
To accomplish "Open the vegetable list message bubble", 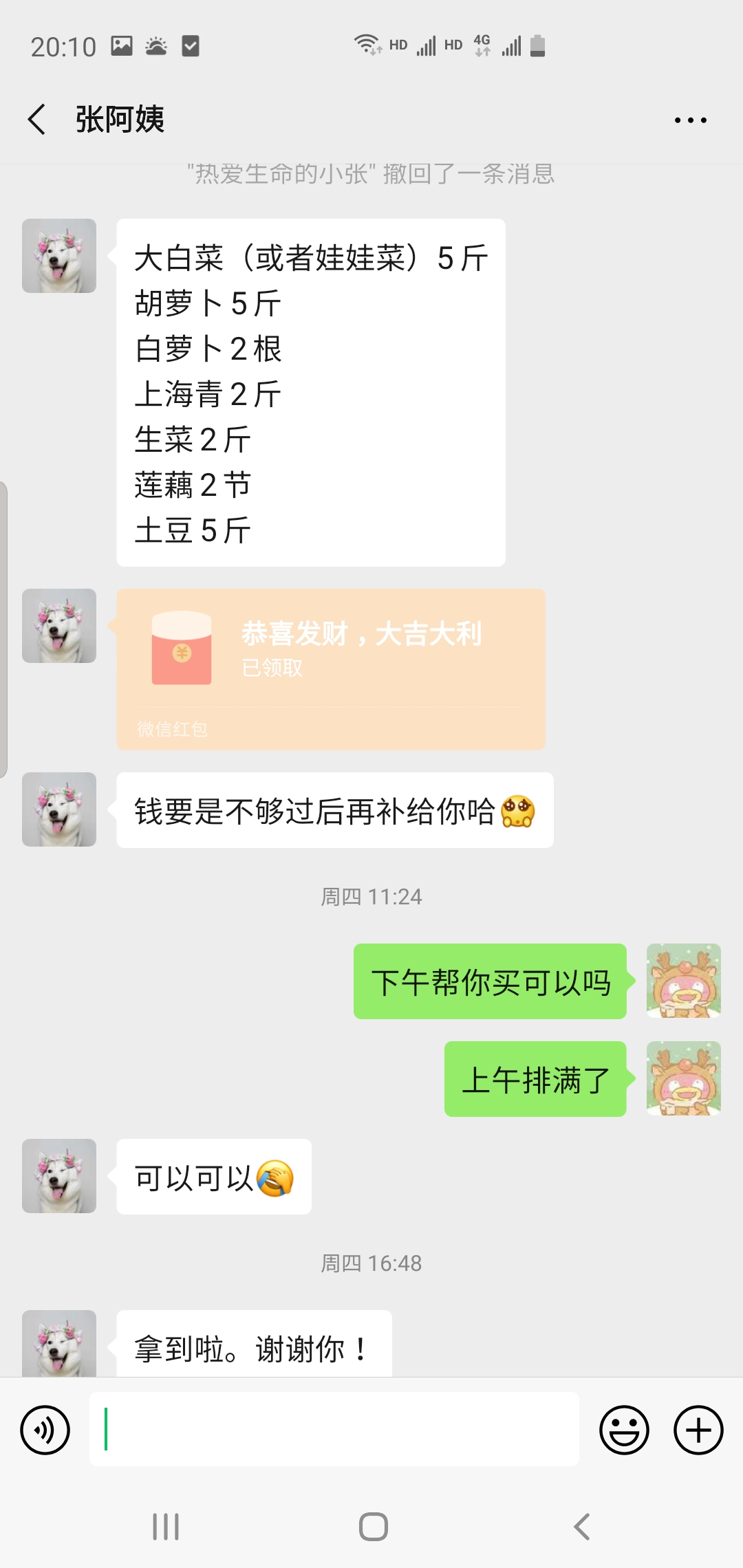I will pyautogui.click(x=310, y=392).
